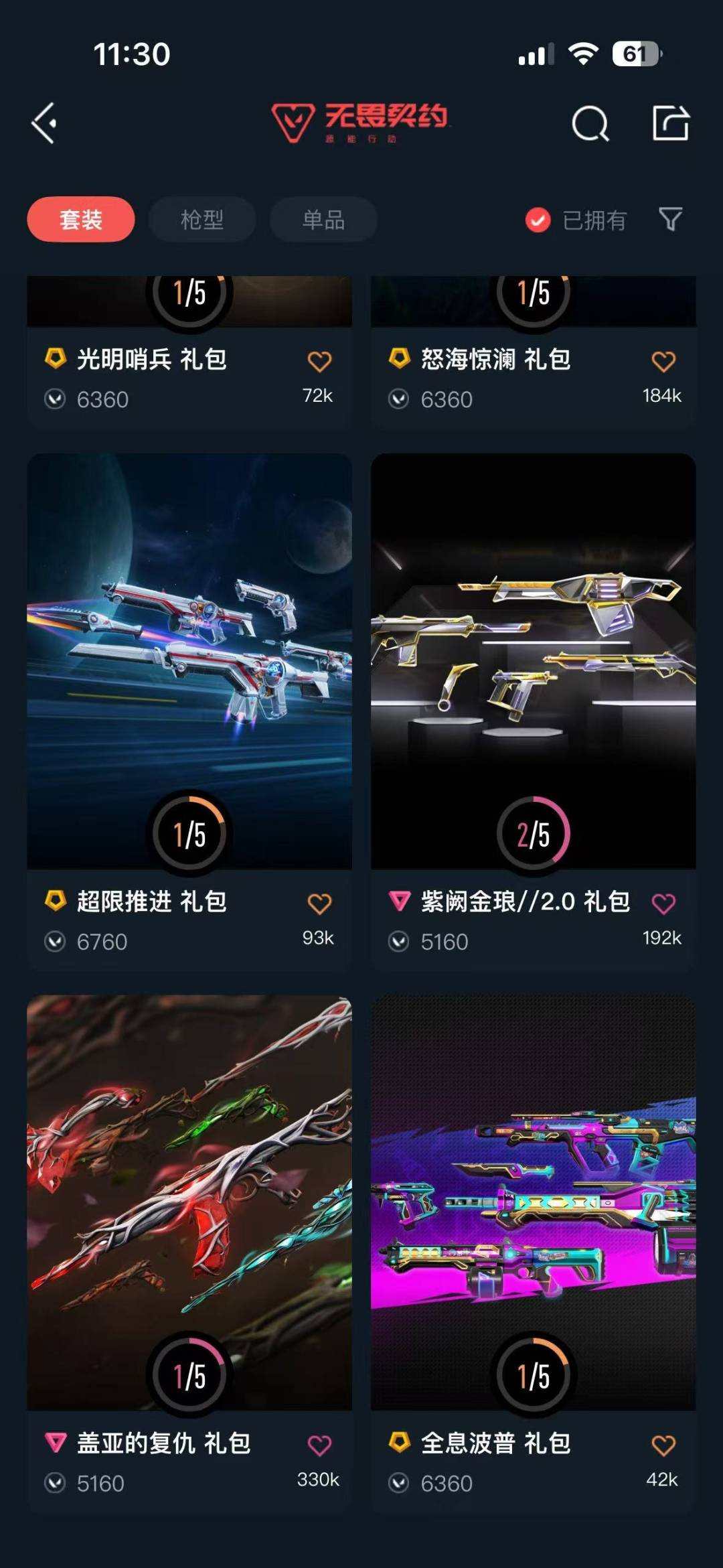Image resolution: width=723 pixels, height=1568 pixels.
Task: Tap the 192k likes count
Action: pyautogui.click(x=663, y=938)
